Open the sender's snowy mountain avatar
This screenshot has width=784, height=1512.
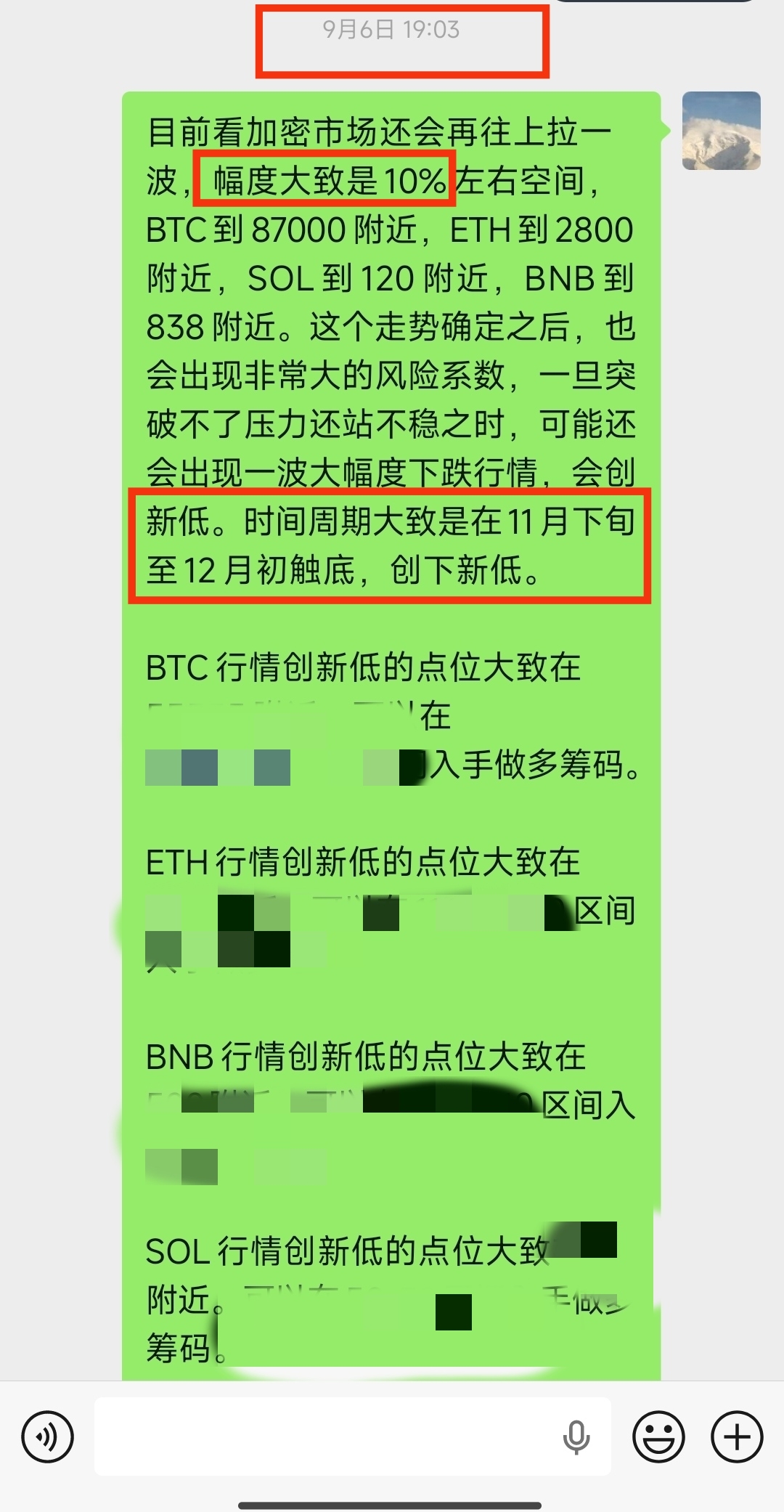pos(722,131)
